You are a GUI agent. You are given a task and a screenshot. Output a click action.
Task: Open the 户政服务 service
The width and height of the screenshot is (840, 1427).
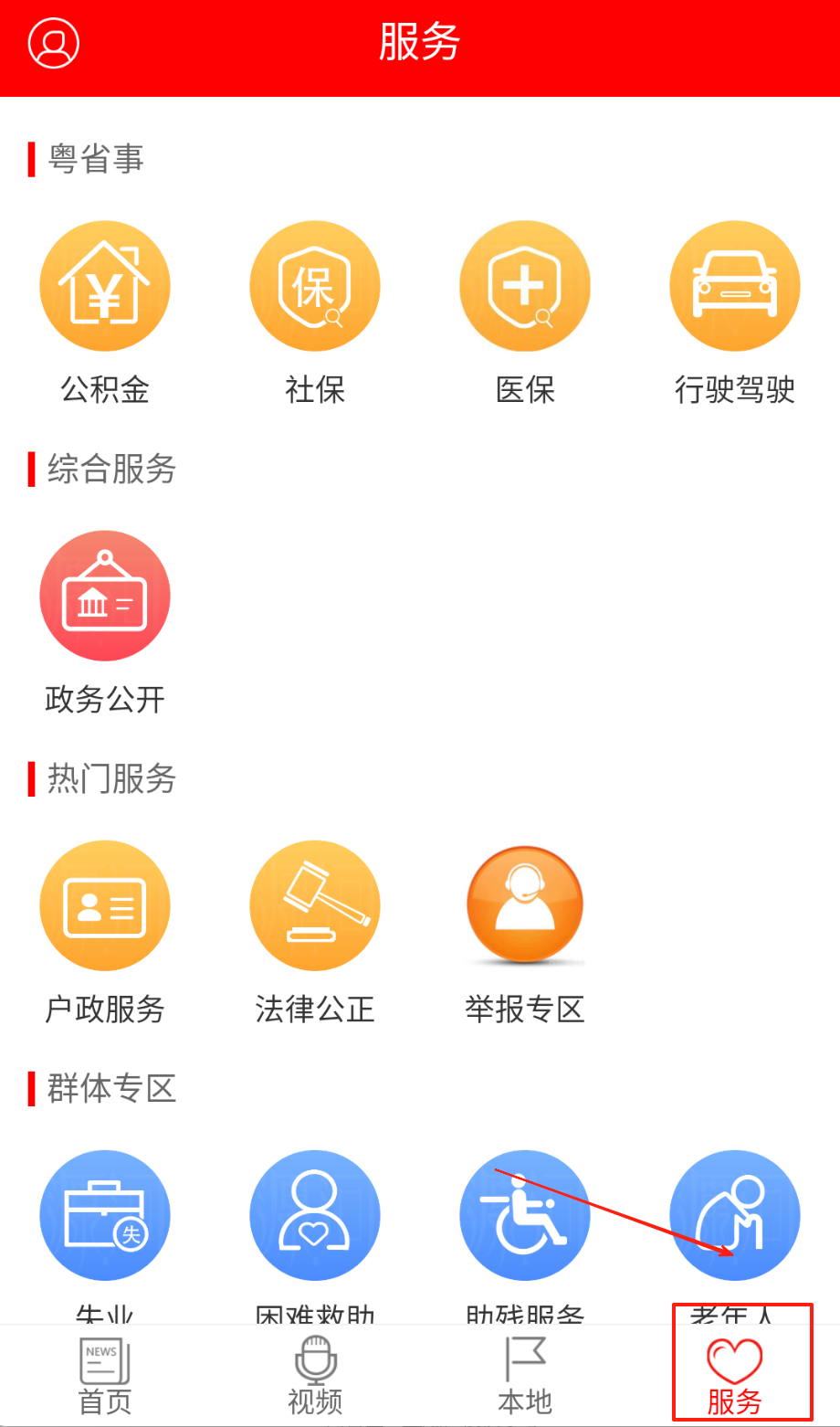coord(105,905)
